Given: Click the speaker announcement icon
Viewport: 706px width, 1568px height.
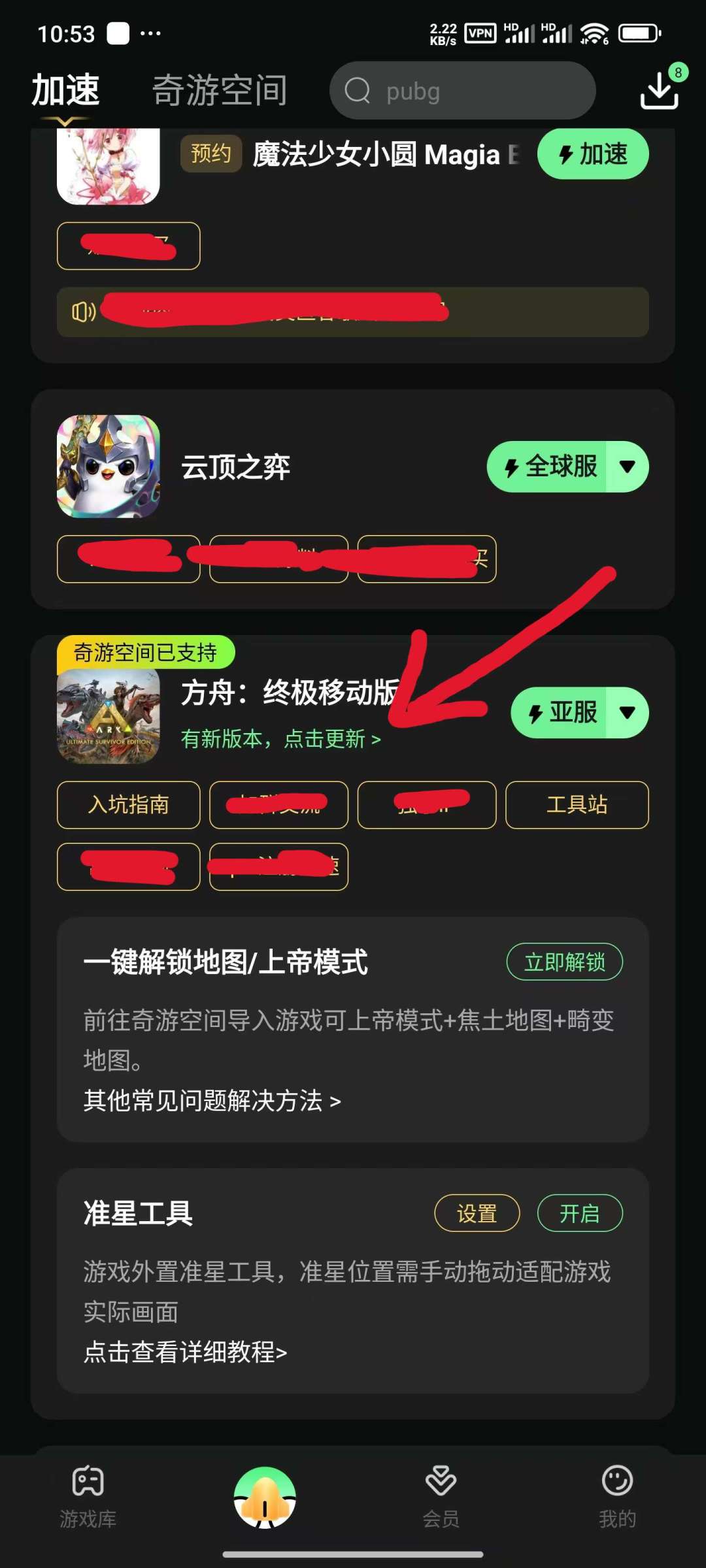Looking at the screenshot, I should (84, 312).
